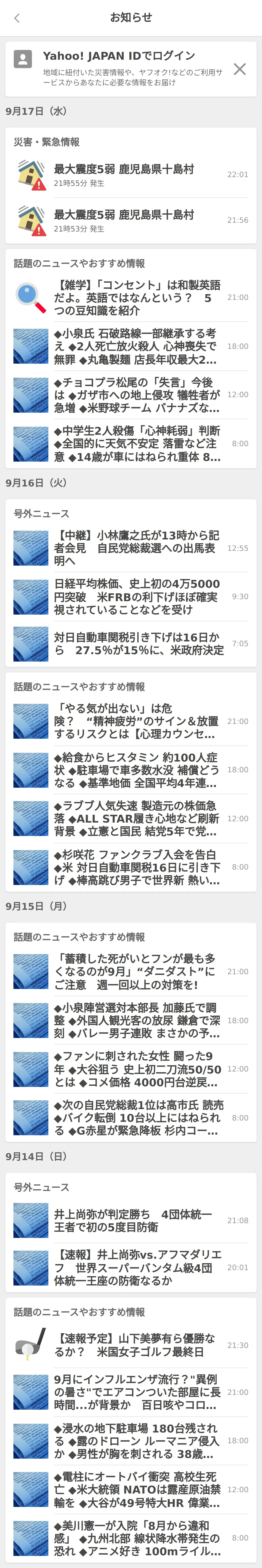The height and width of the screenshot is (1568, 262).
Task: Open the 対日自動車関税引き下げ news item
Action: click(131, 643)
